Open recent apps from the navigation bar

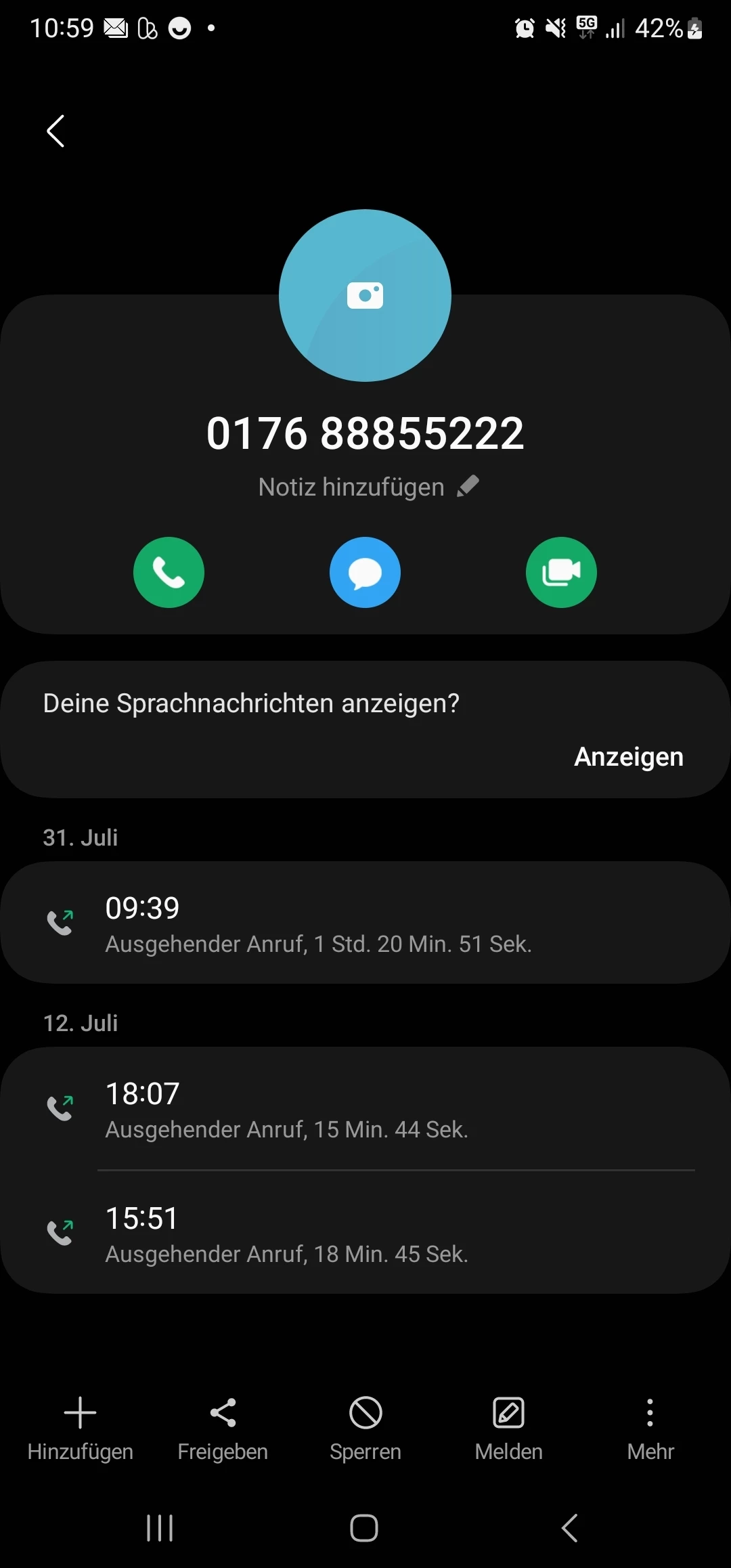click(x=160, y=1528)
